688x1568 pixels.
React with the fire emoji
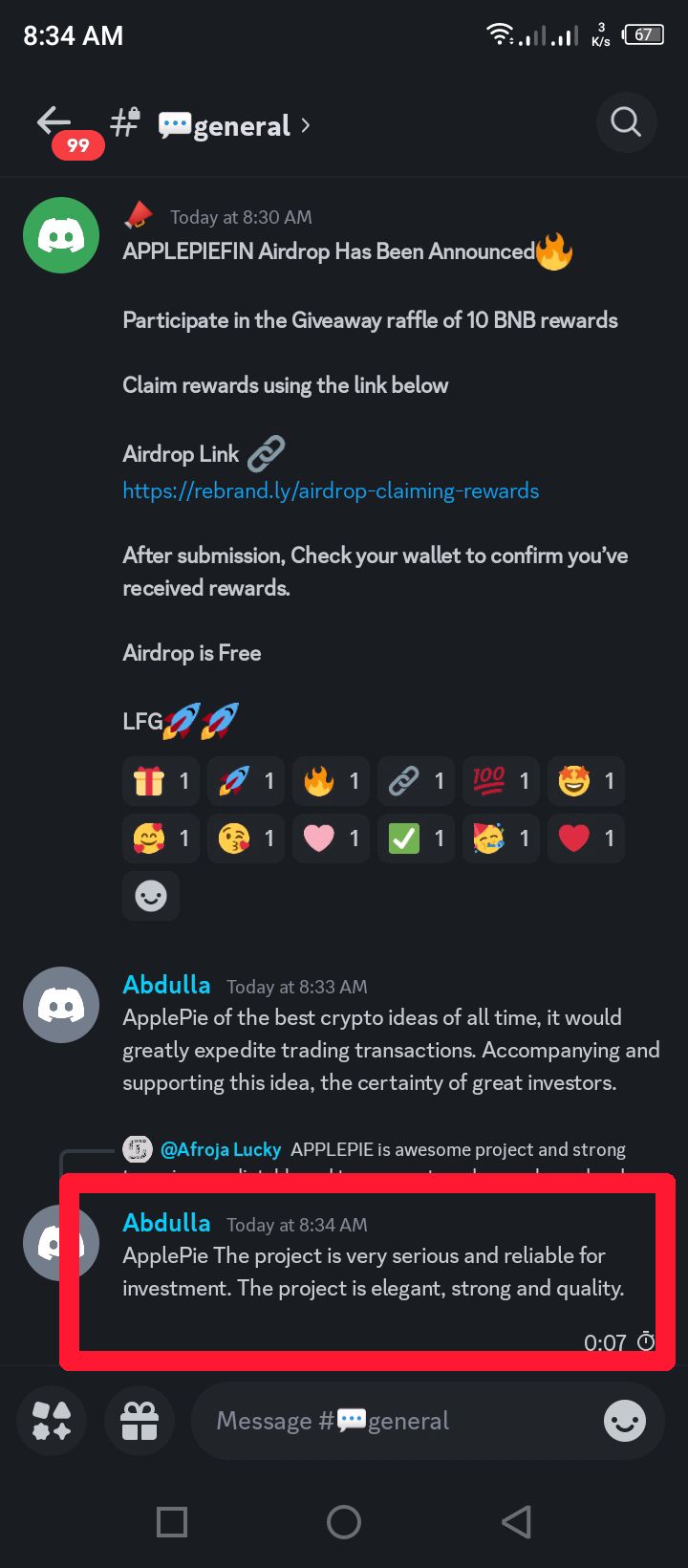point(331,782)
